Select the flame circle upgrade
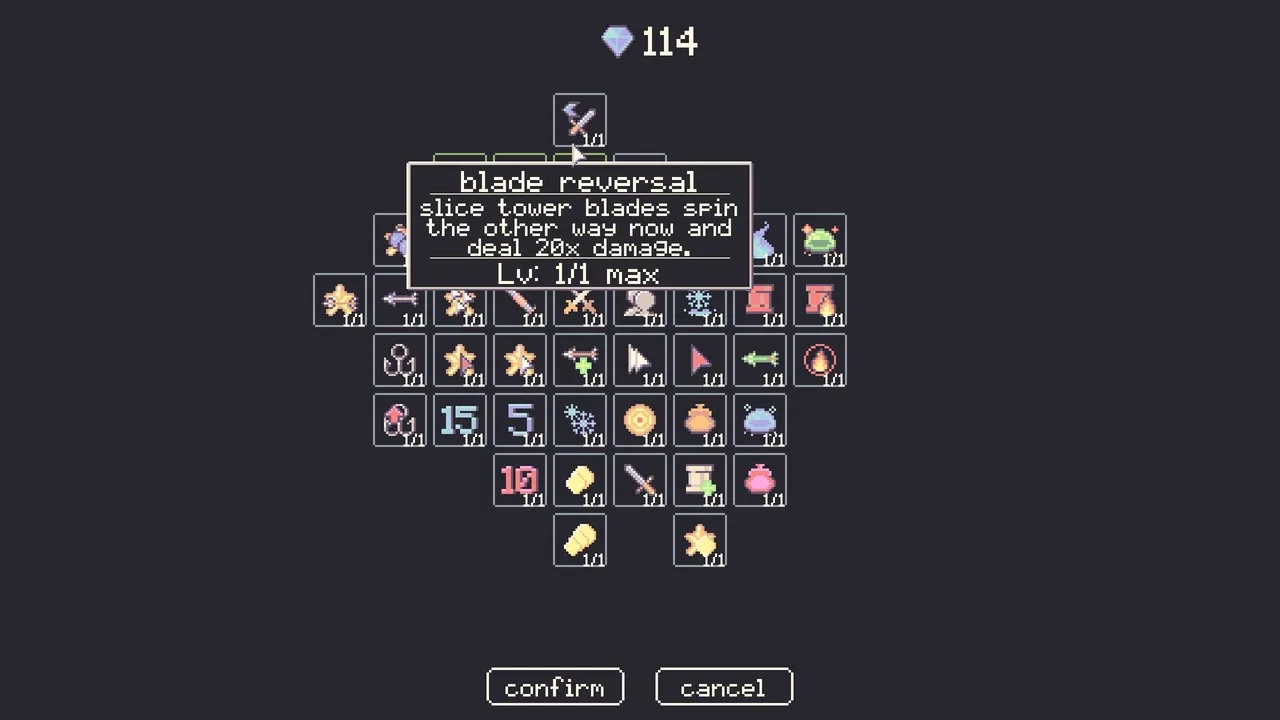This screenshot has width=1280, height=720. click(x=819, y=360)
